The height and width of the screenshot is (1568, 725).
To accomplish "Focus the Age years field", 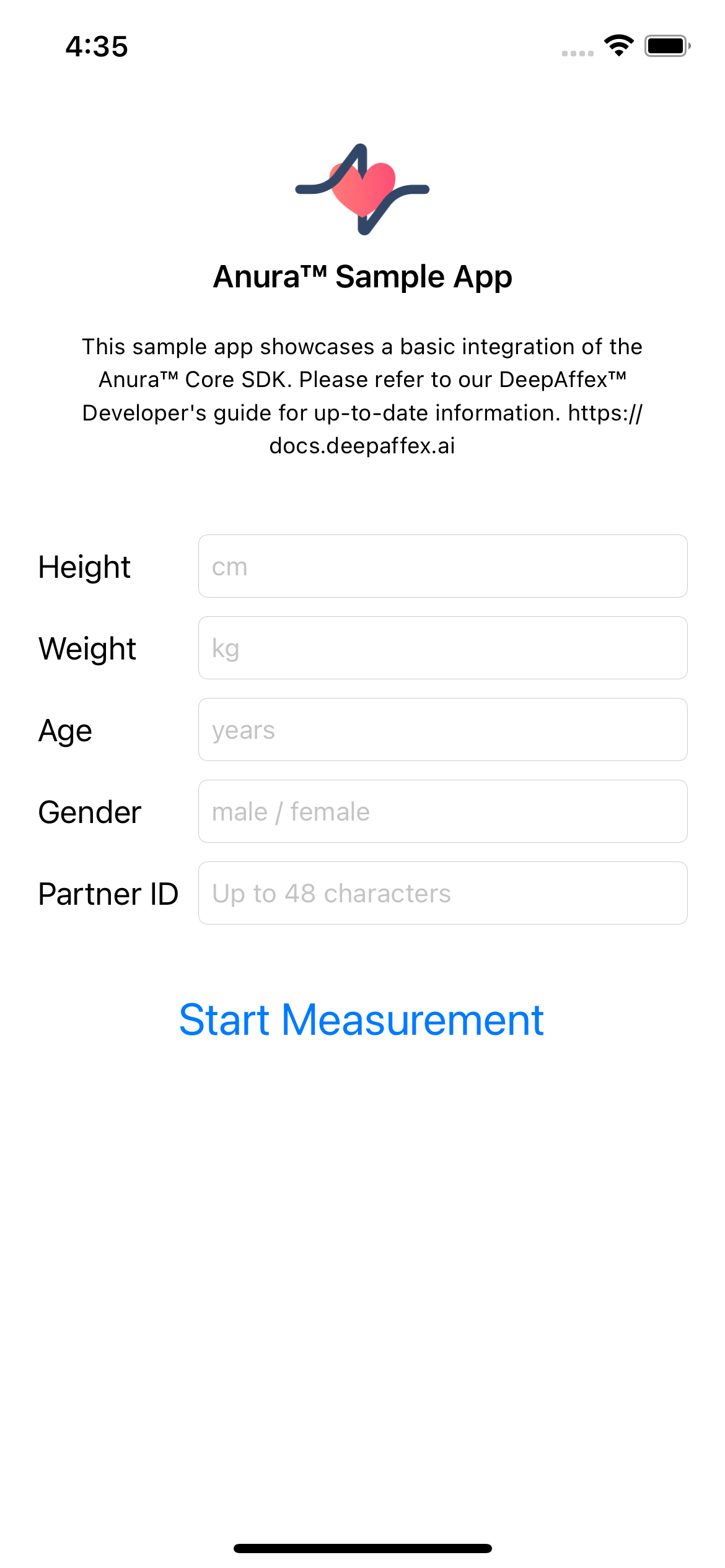I will [442, 730].
